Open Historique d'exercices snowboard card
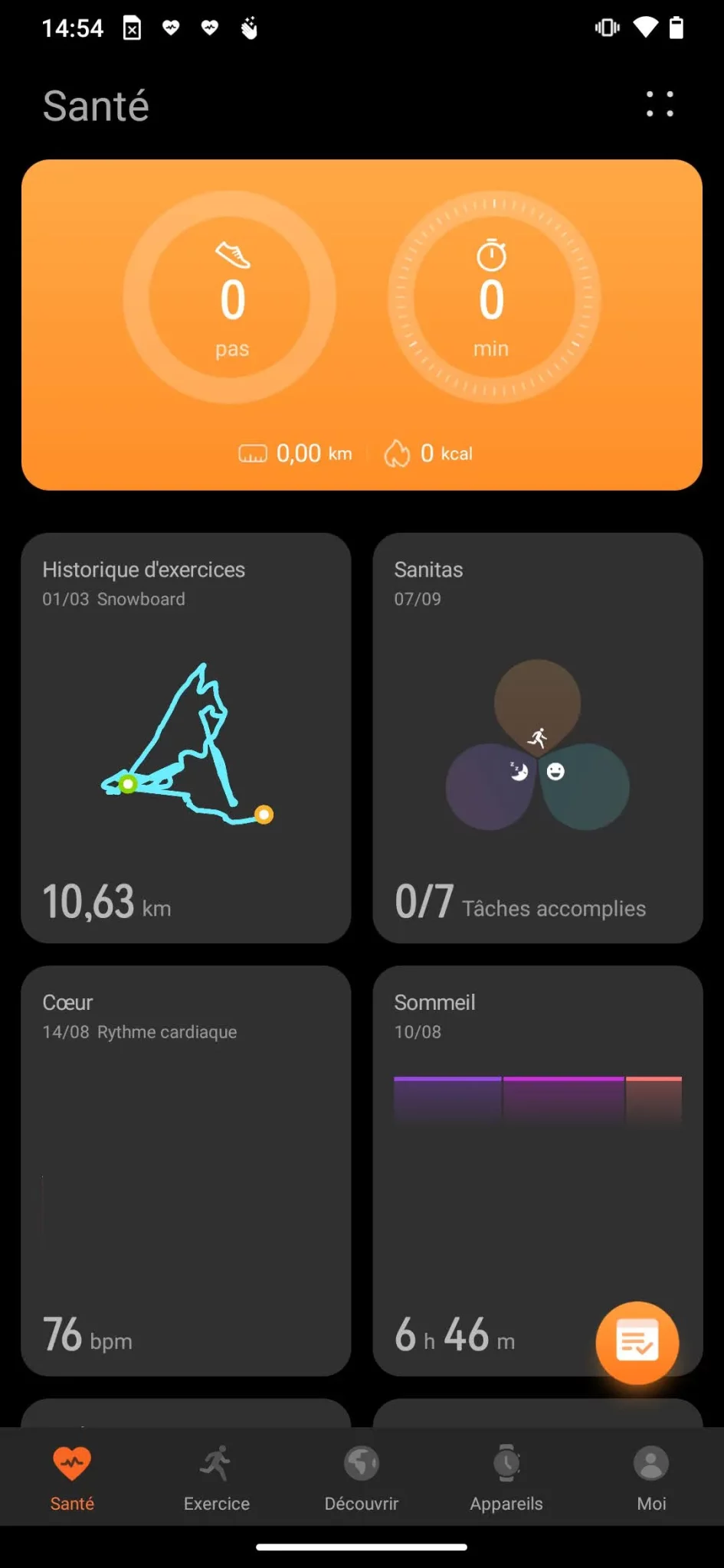The height and width of the screenshot is (1568, 724). click(186, 738)
